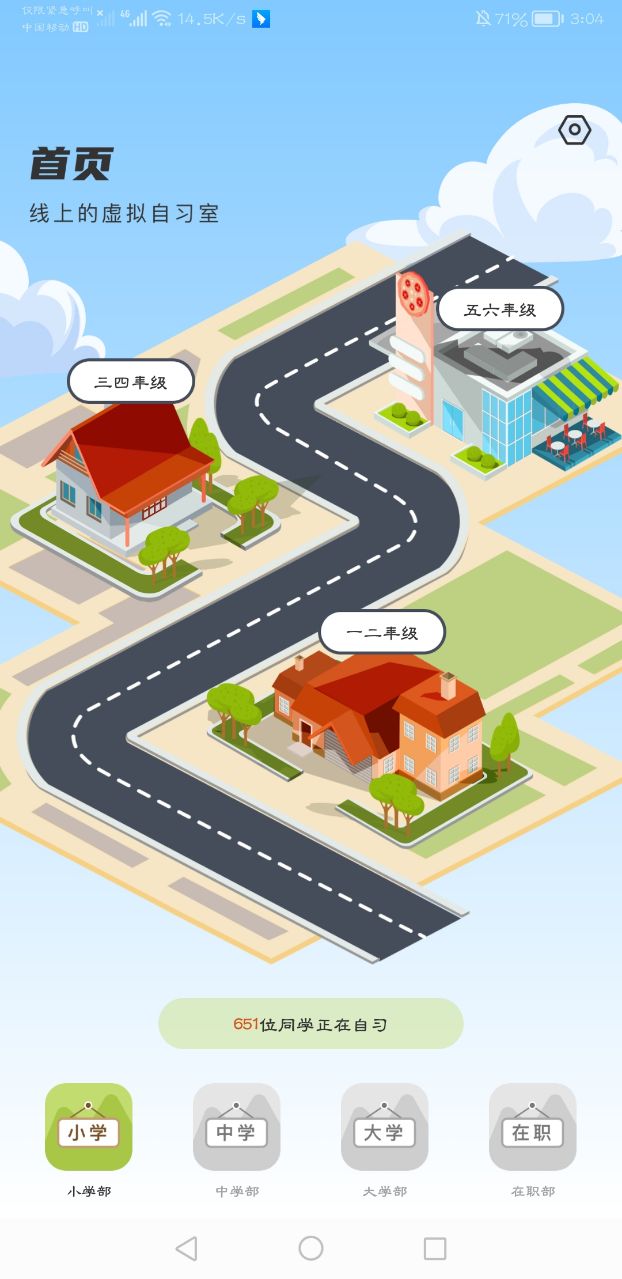Image resolution: width=622 pixels, height=1279 pixels.
Task: Go back using the system back button
Action: [x=186, y=1248]
